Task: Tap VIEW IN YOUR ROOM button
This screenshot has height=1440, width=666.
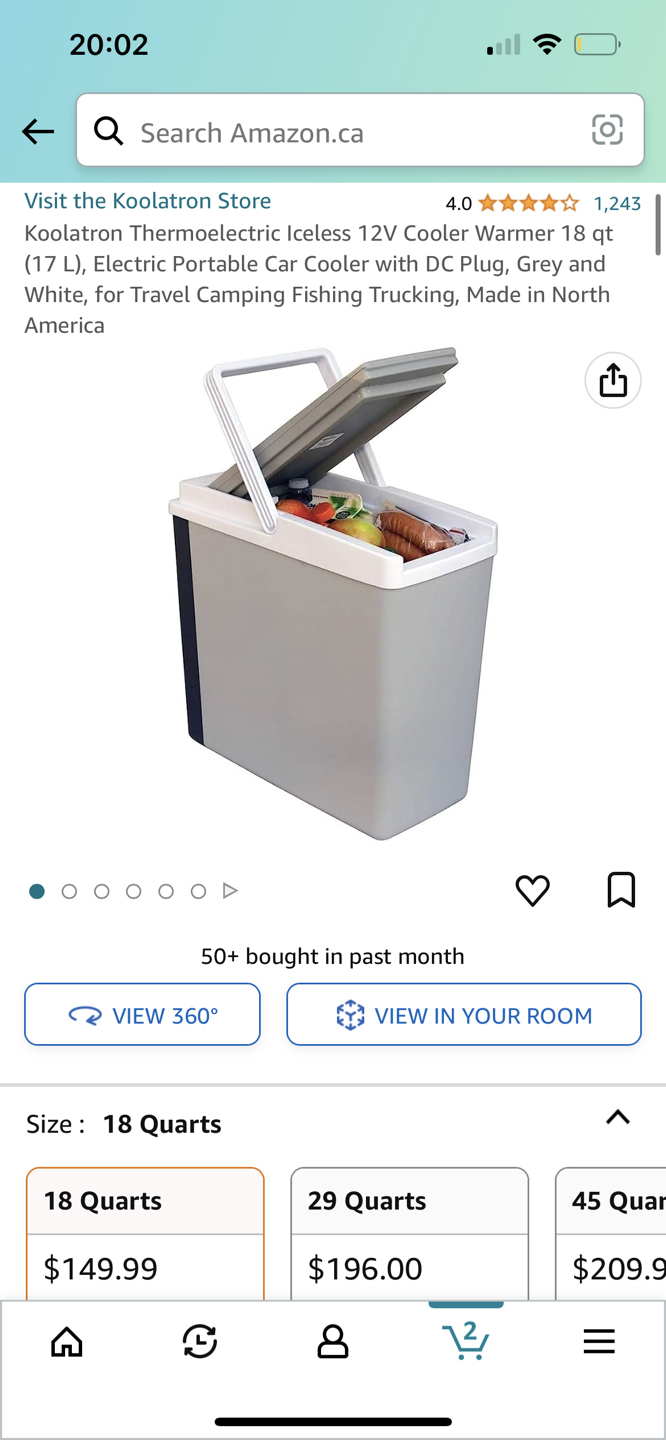Action: 463,1015
